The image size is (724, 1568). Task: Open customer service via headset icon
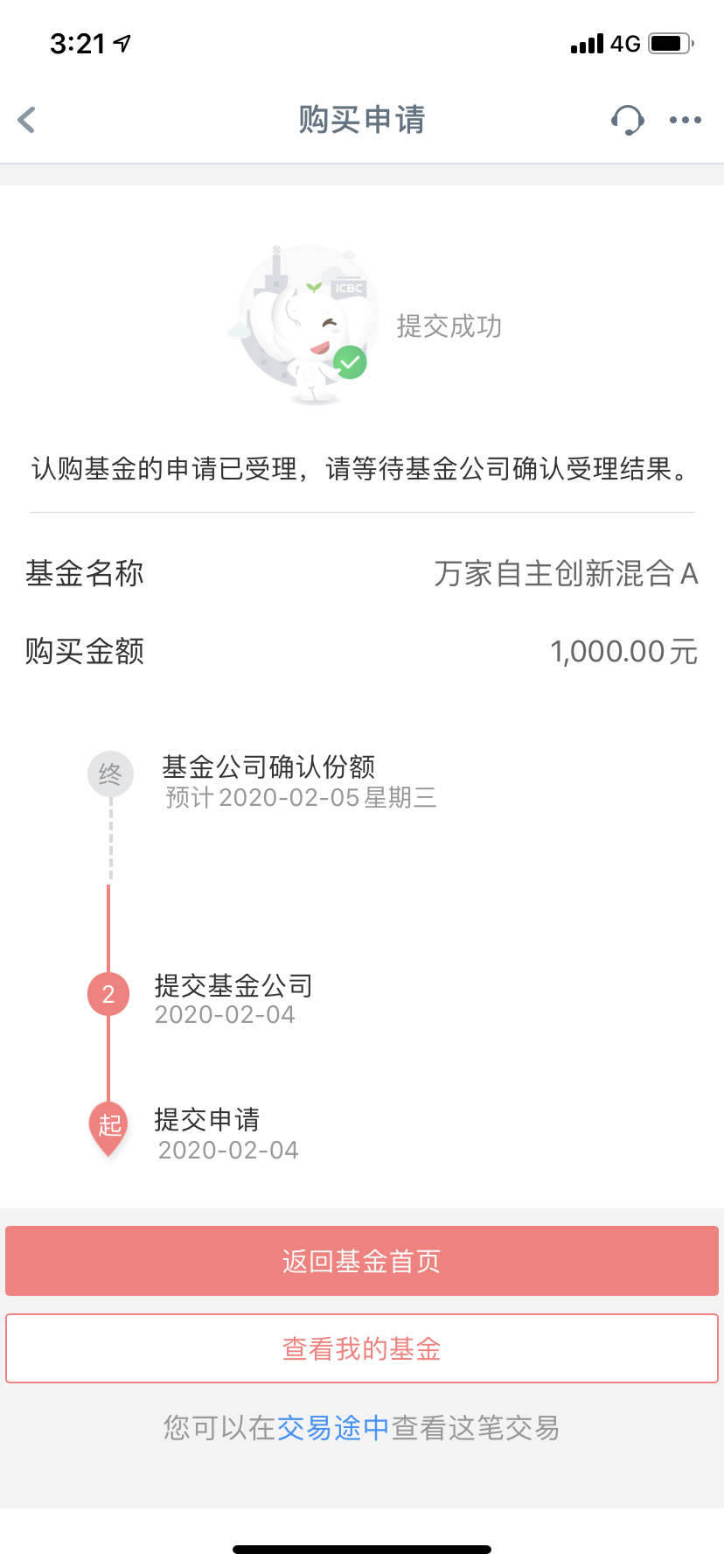627,120
